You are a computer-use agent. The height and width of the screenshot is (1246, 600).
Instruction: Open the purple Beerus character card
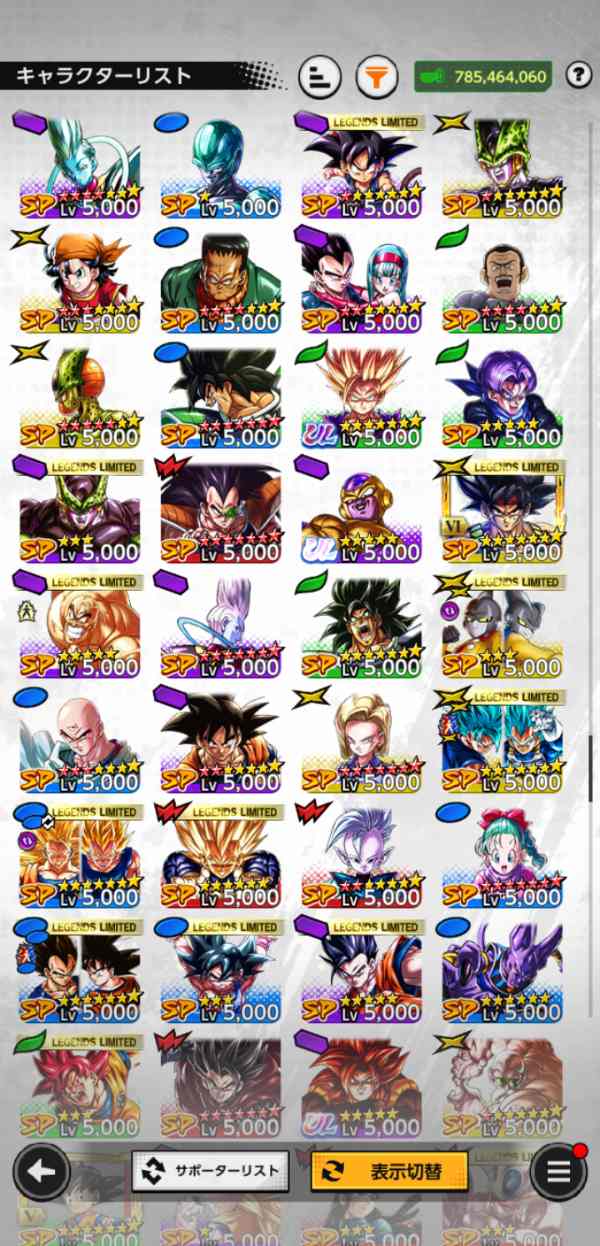click(502, 972)
